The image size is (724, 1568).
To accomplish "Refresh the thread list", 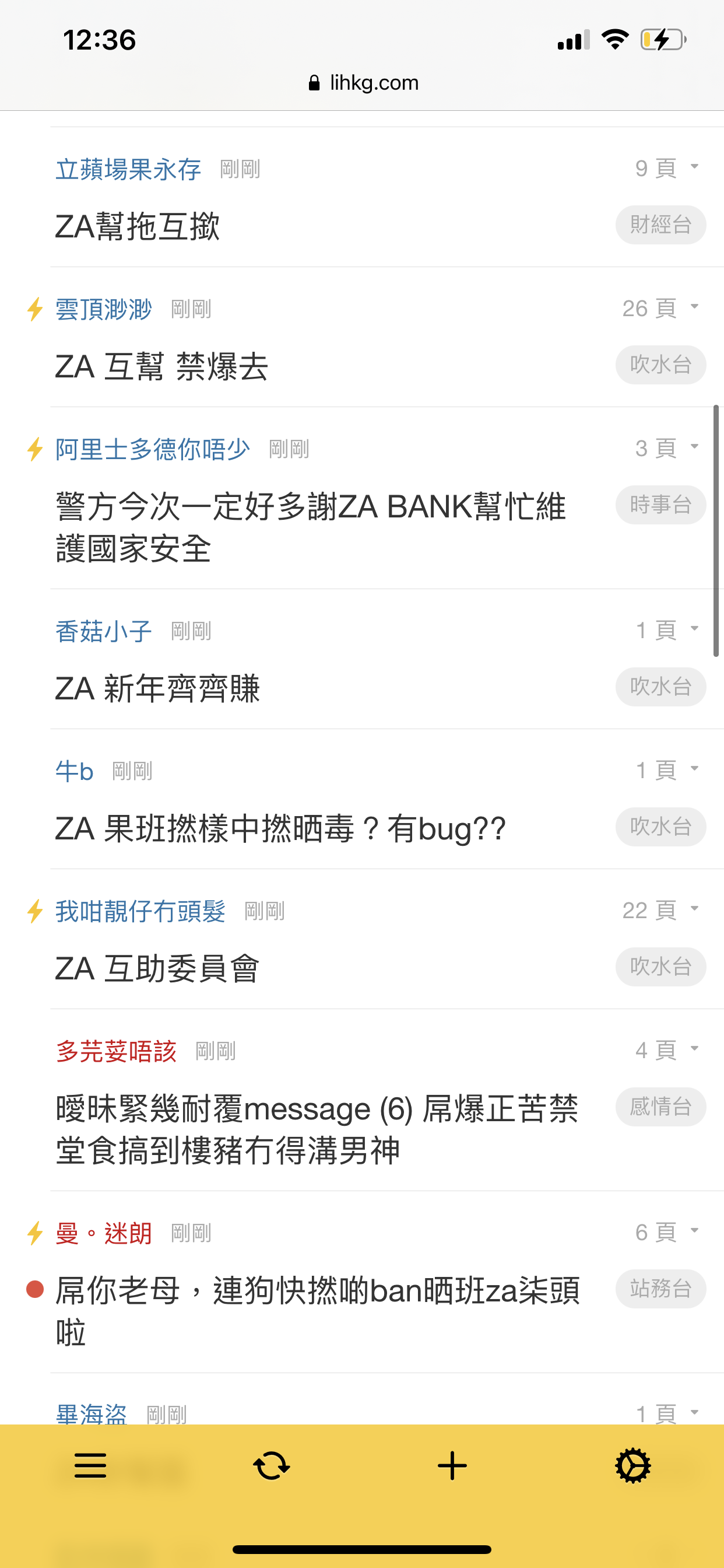I will (271, 1466).
